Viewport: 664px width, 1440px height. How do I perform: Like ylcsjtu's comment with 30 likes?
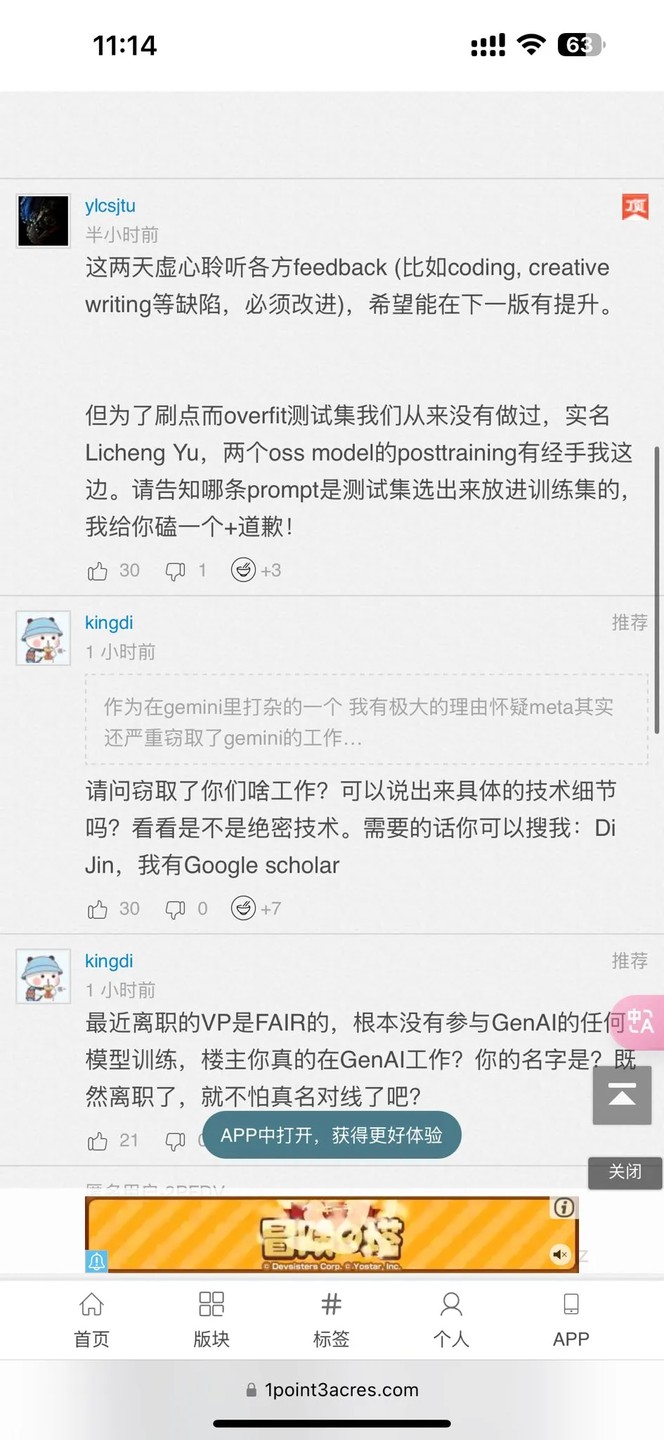tap(98, 571)
